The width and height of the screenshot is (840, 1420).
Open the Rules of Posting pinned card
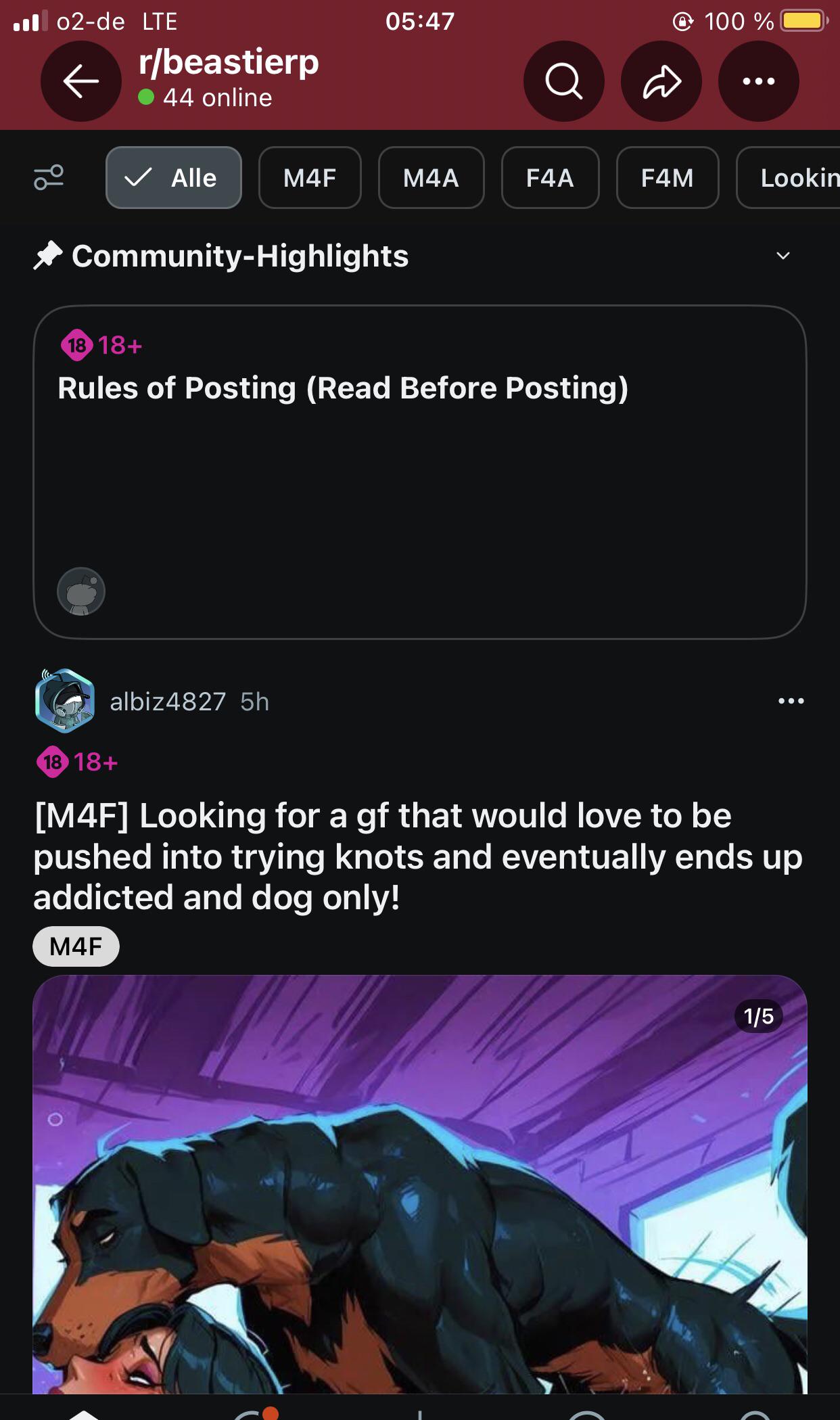[420, 472]
